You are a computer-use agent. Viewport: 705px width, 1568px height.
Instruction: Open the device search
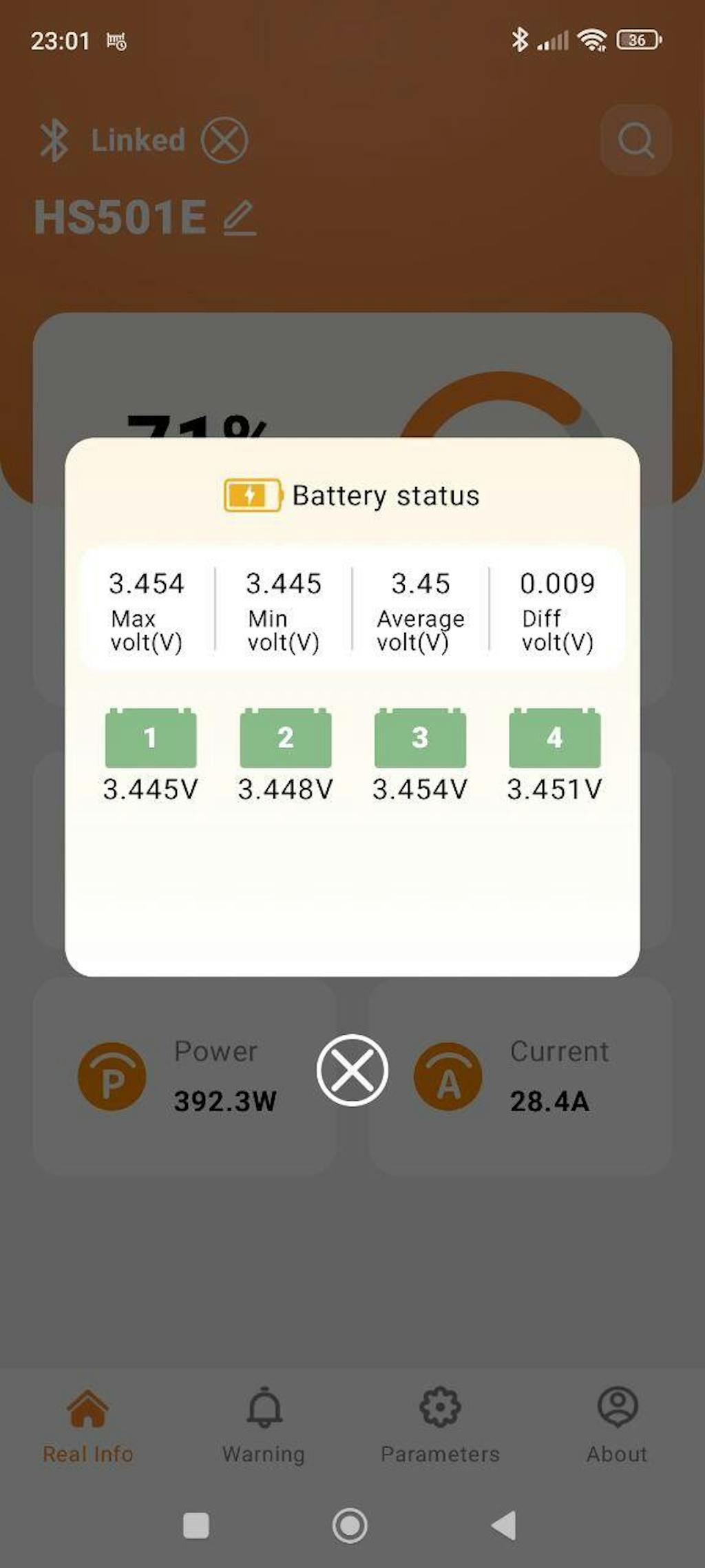pyautogui.click(x=635, y=141)
